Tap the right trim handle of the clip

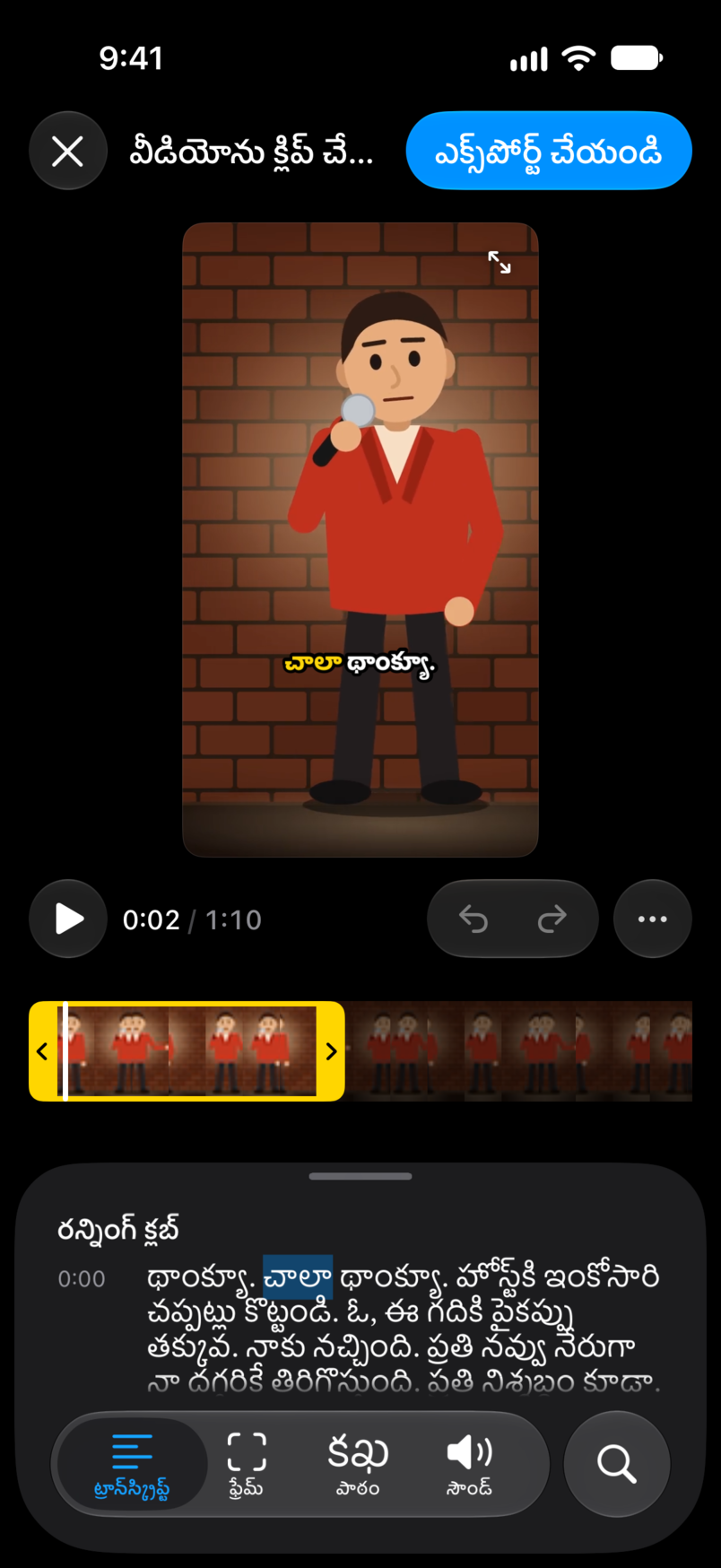(331, 1051)
